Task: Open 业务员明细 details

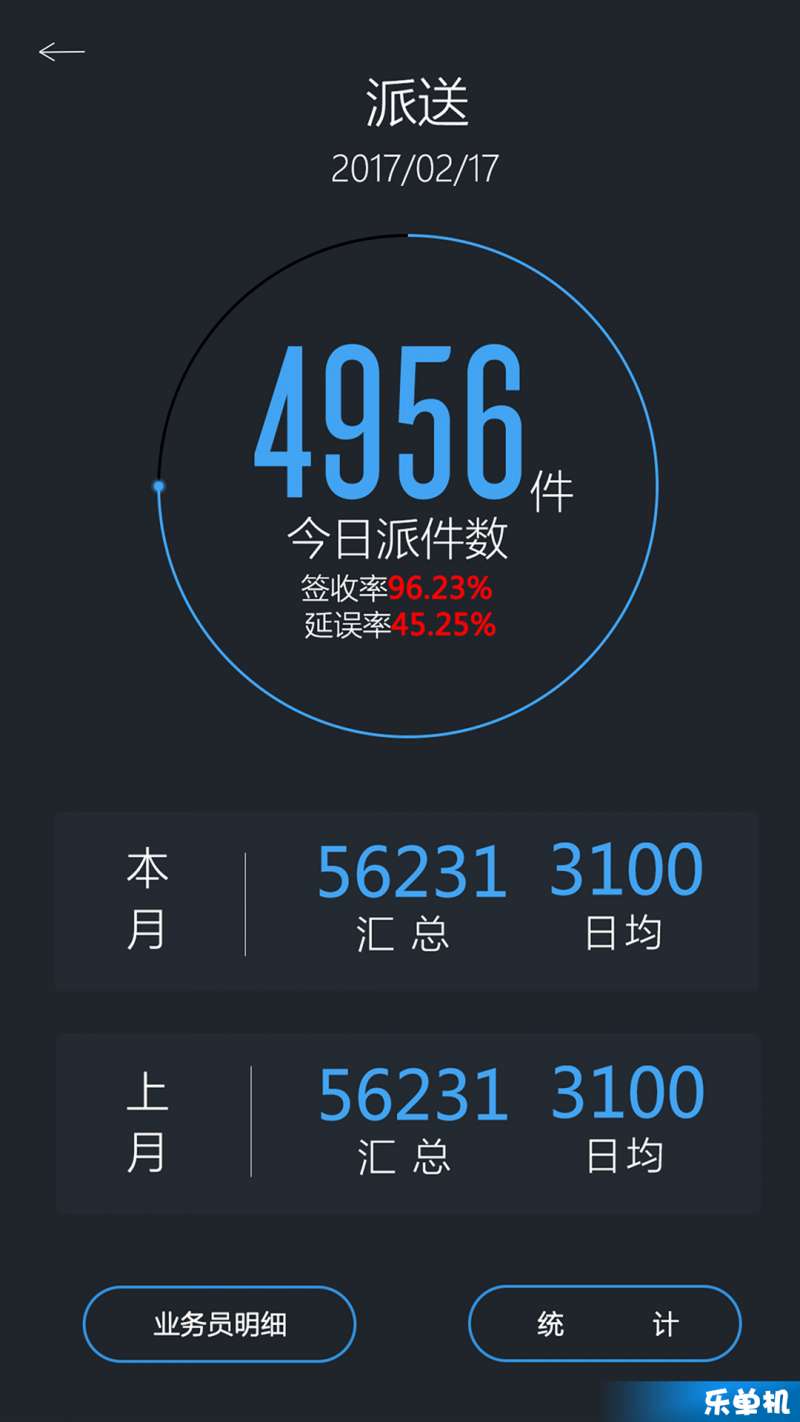Action: pos(219,1324)
